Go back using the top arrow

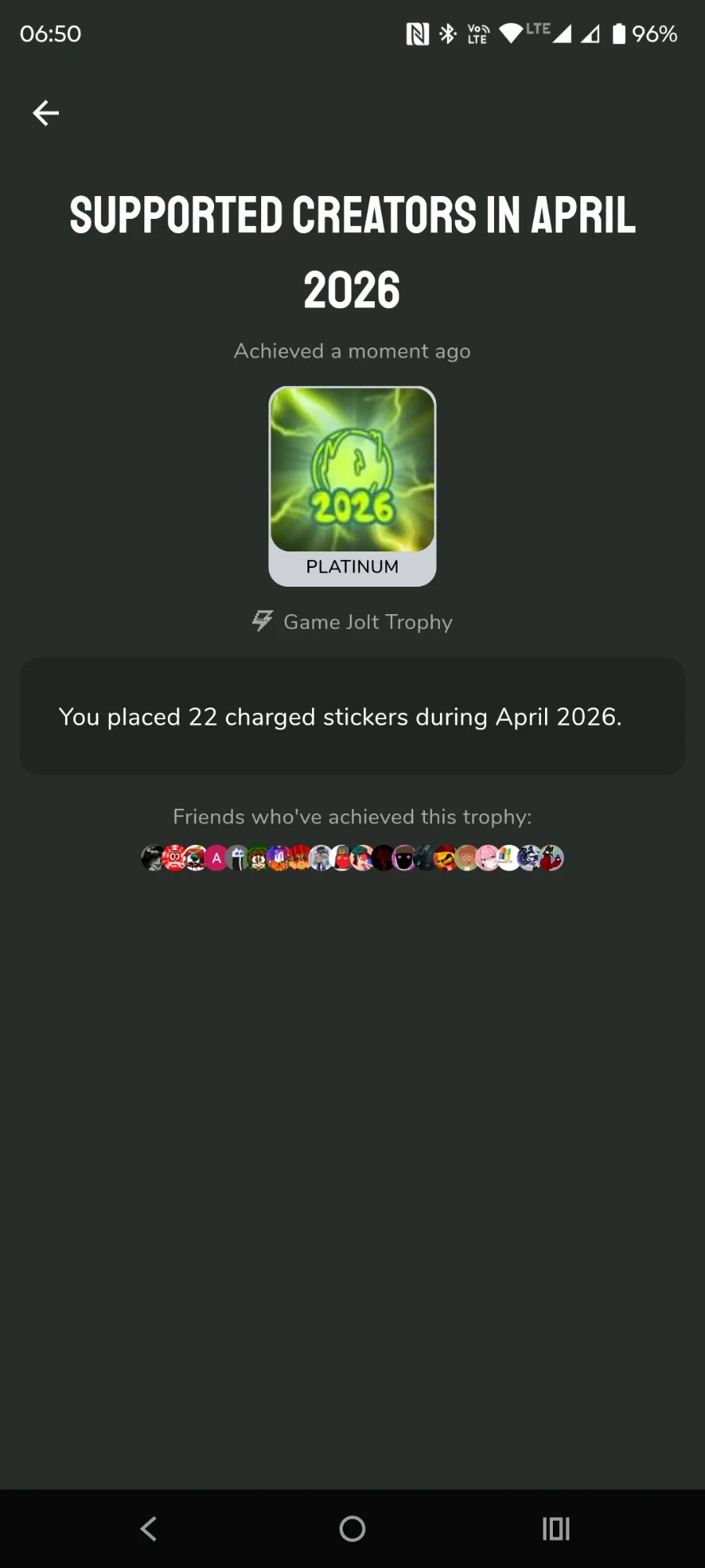tap(45, 113)
